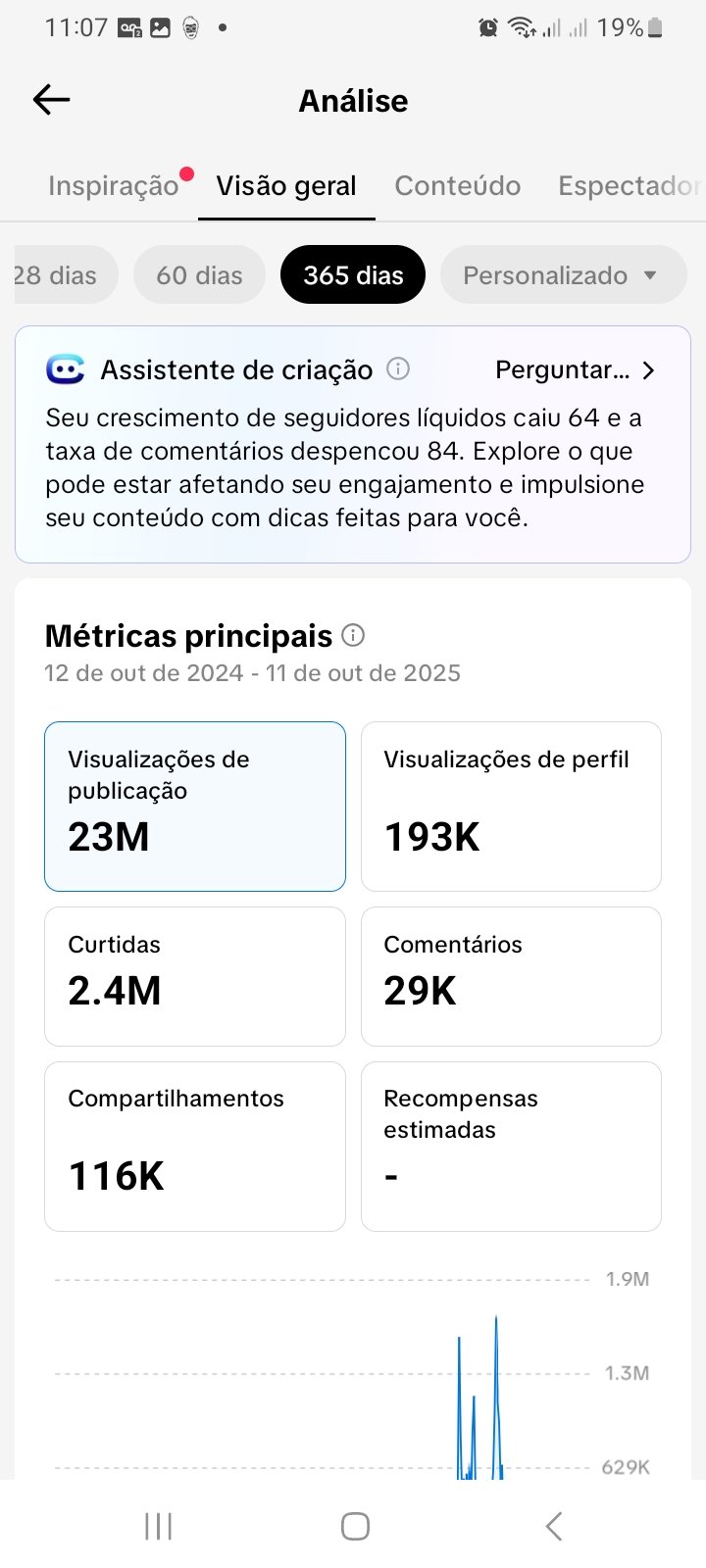Go back using the top arrow
Viewport: 706px width, 1568px height.
(51, 100)
